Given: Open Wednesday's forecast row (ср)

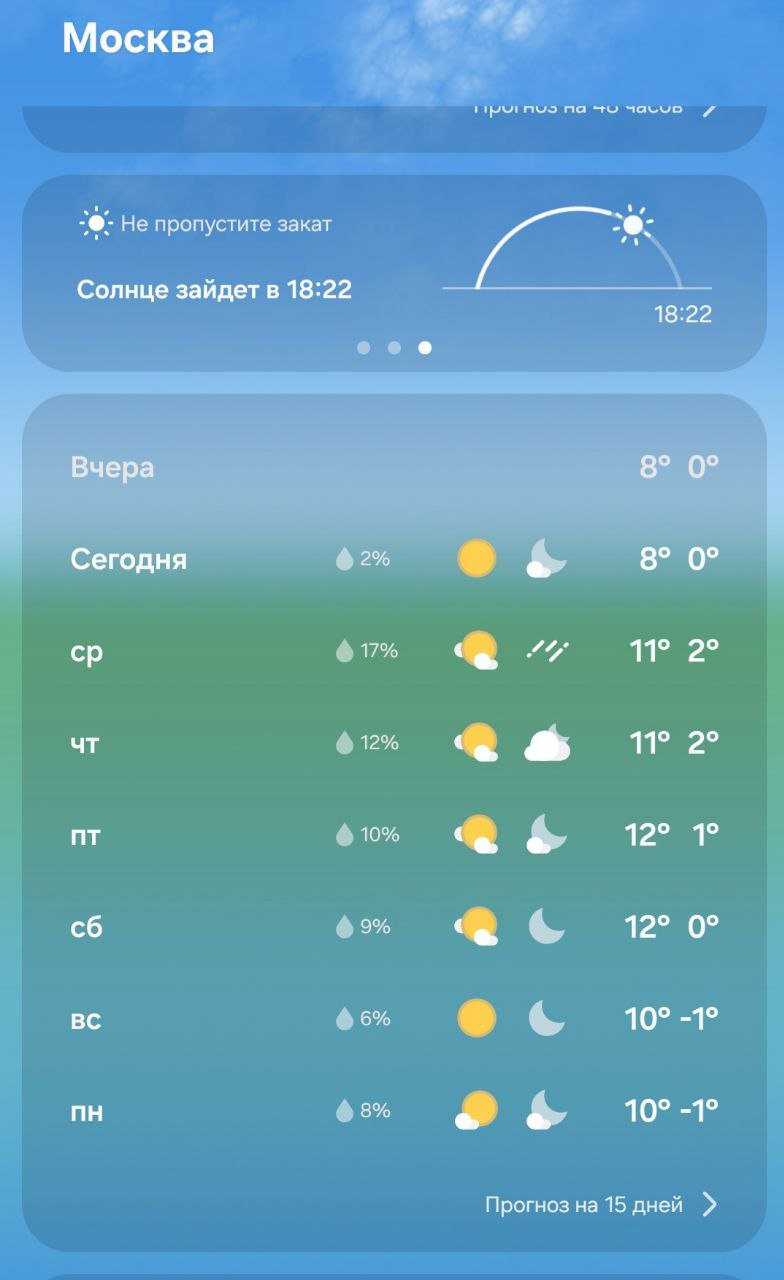Looking at the screenshot, I should click(x=394, y=651).
